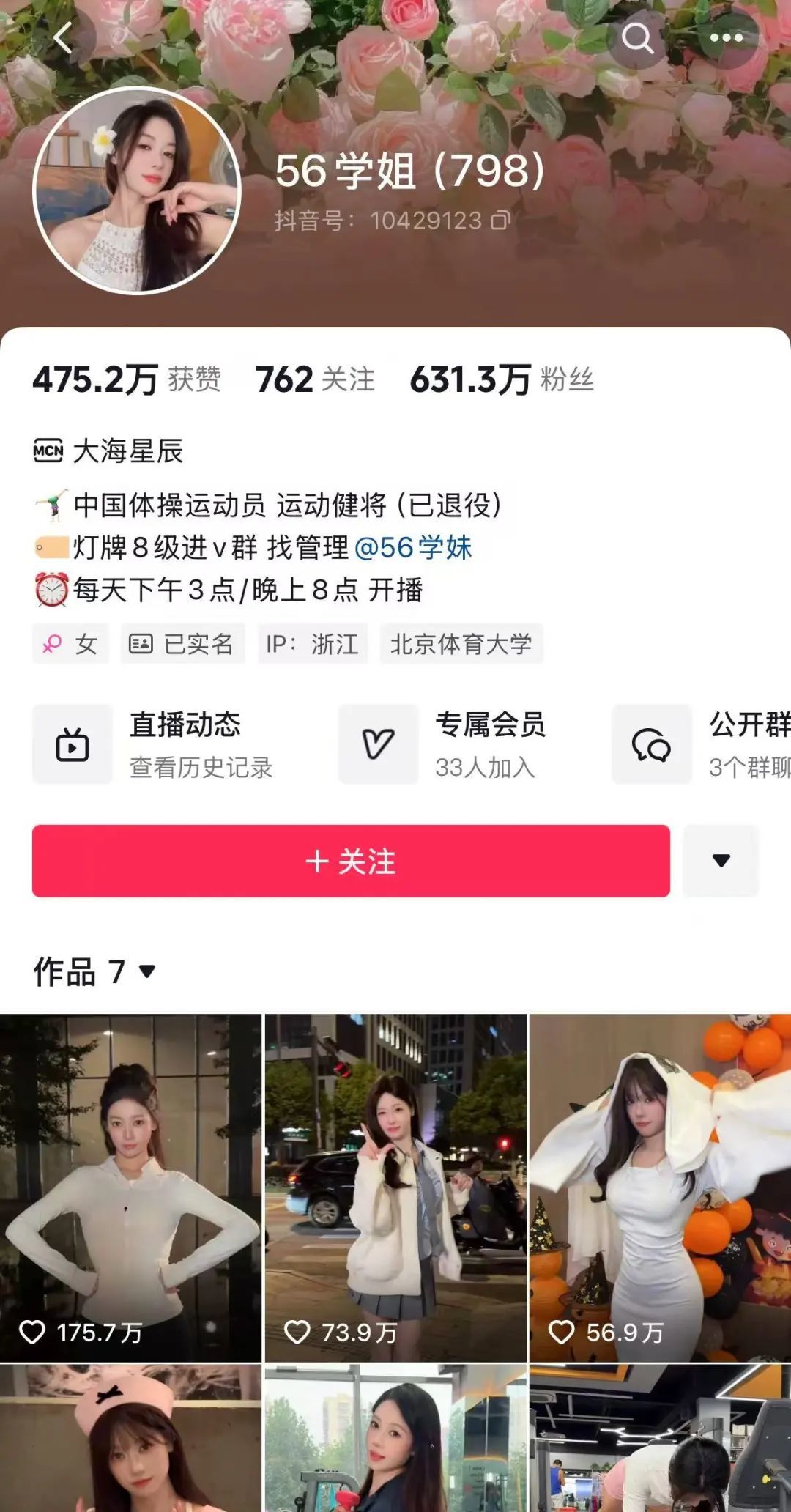This screenshot has width=791, height=1512.
Task: Open the @56学妹 mention link
Action: coord(413,547)
